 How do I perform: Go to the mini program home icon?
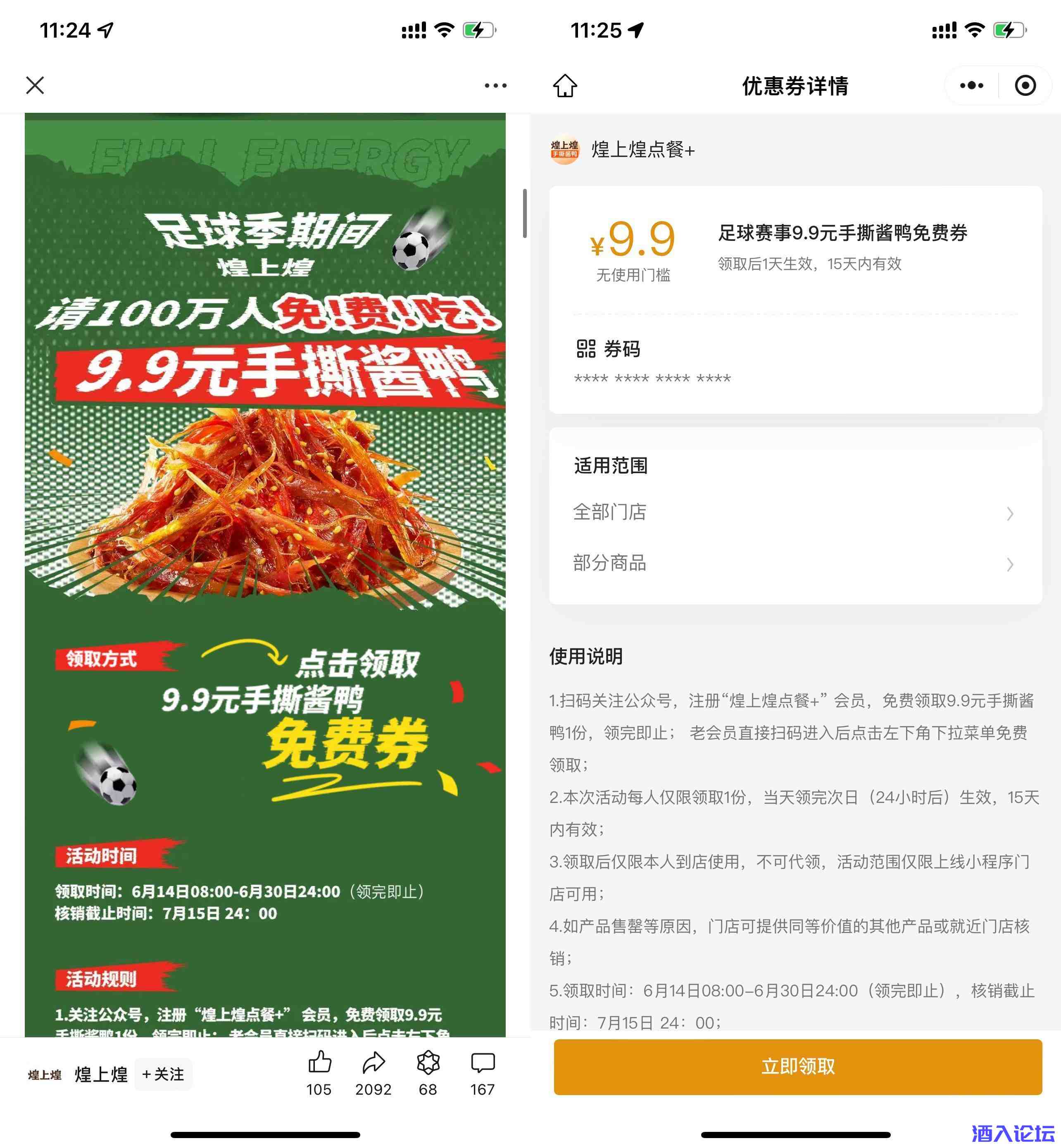[565, 86]
